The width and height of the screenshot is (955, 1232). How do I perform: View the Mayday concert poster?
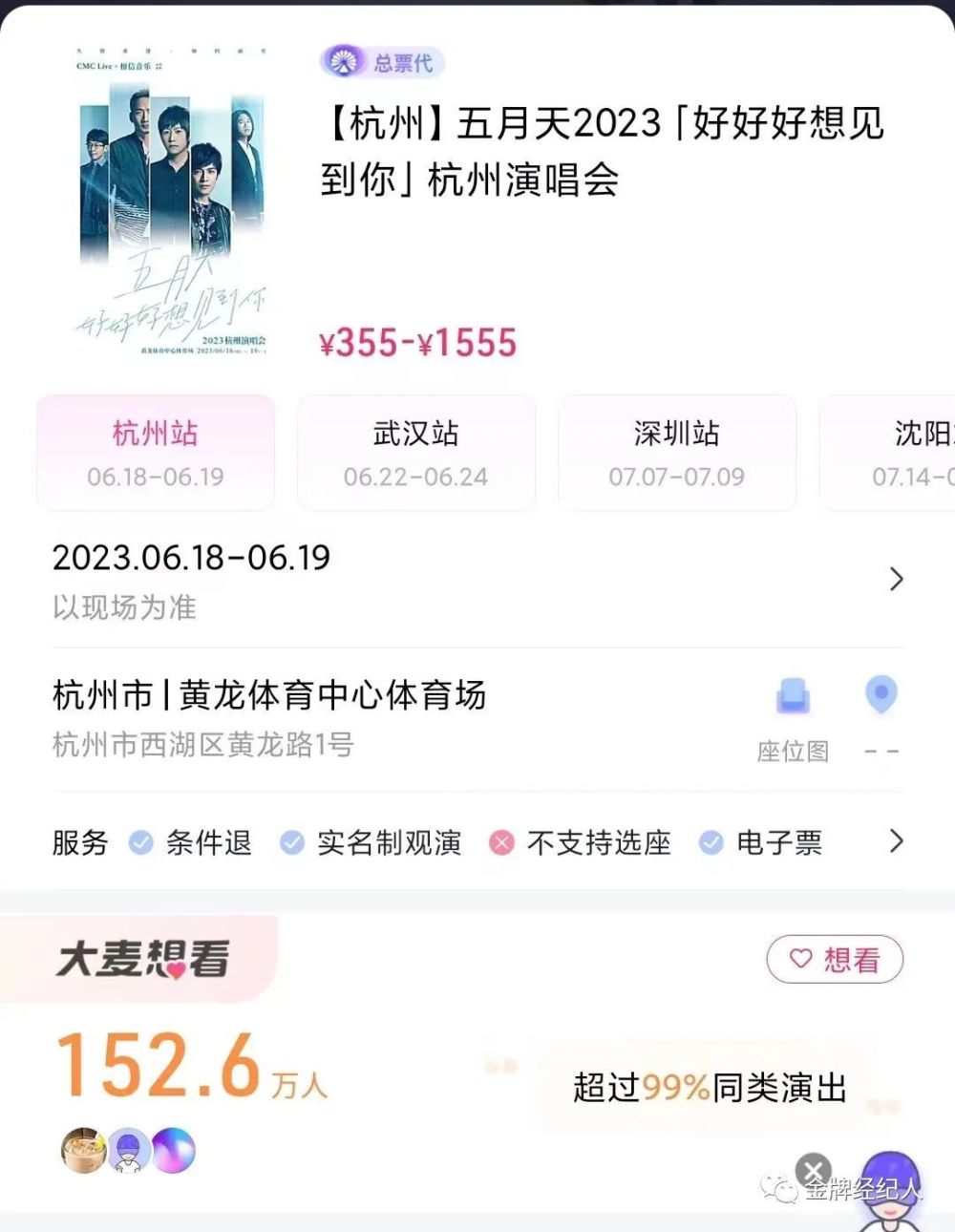point(172,201)
